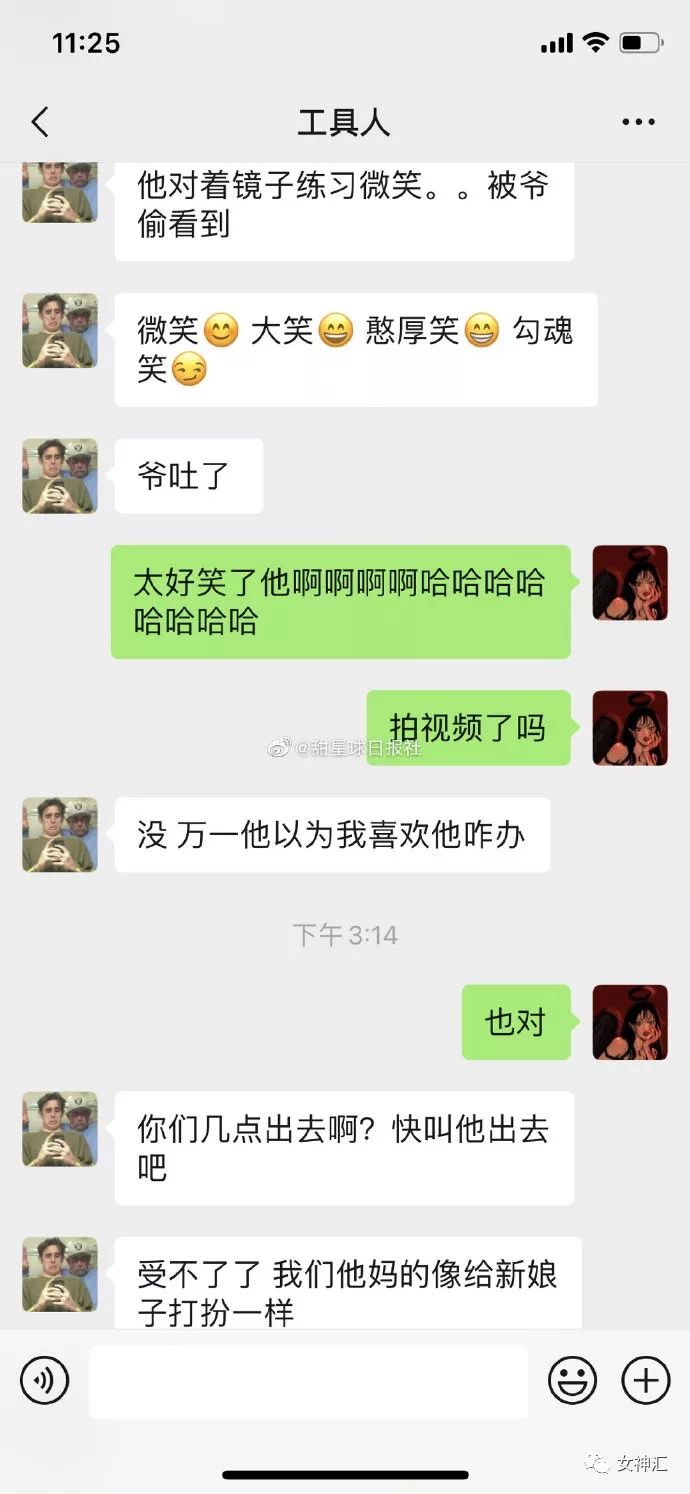
Task: View my avatar next to 也对
Action: click(630, 1022)
